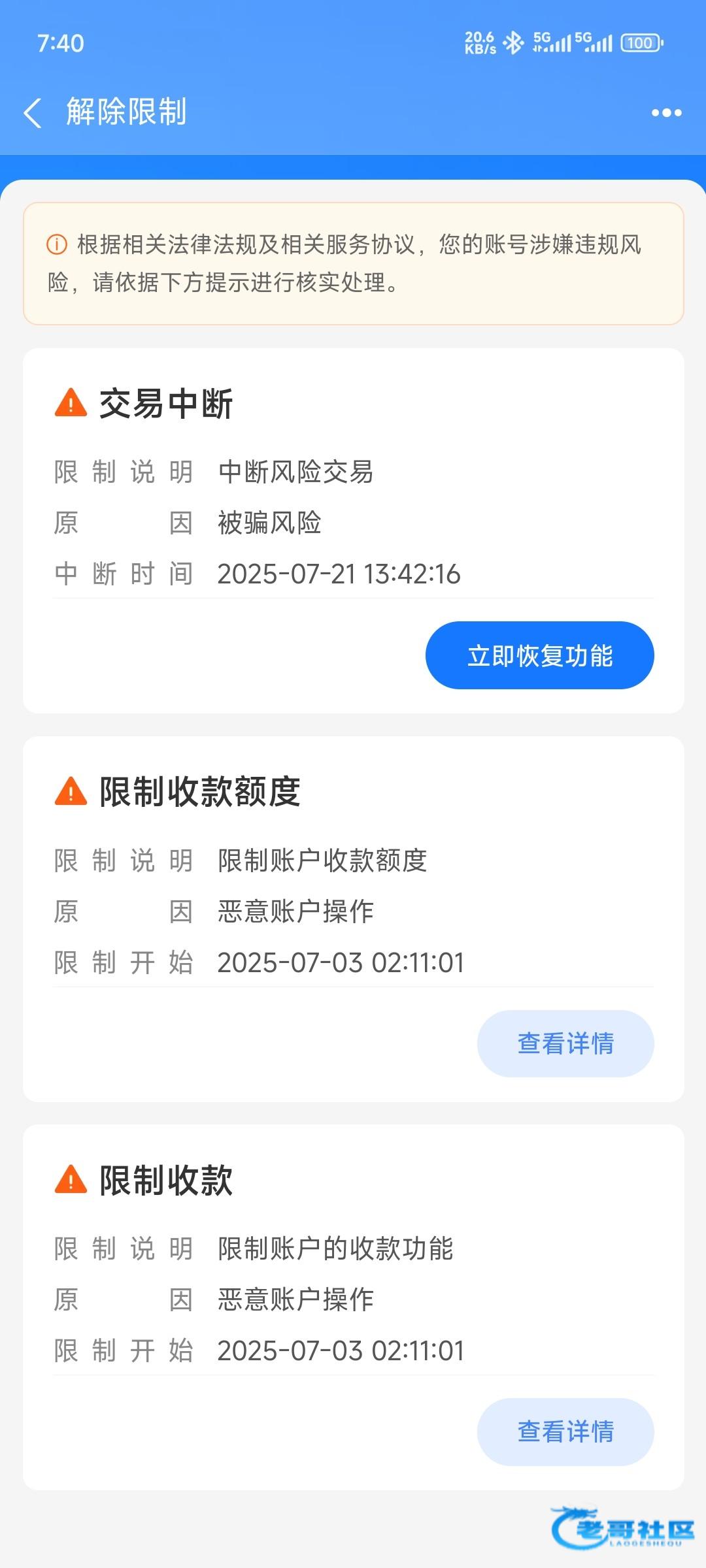Tap the 立即恢复功能 button
706x1568 pixels.
pos(539,655)
